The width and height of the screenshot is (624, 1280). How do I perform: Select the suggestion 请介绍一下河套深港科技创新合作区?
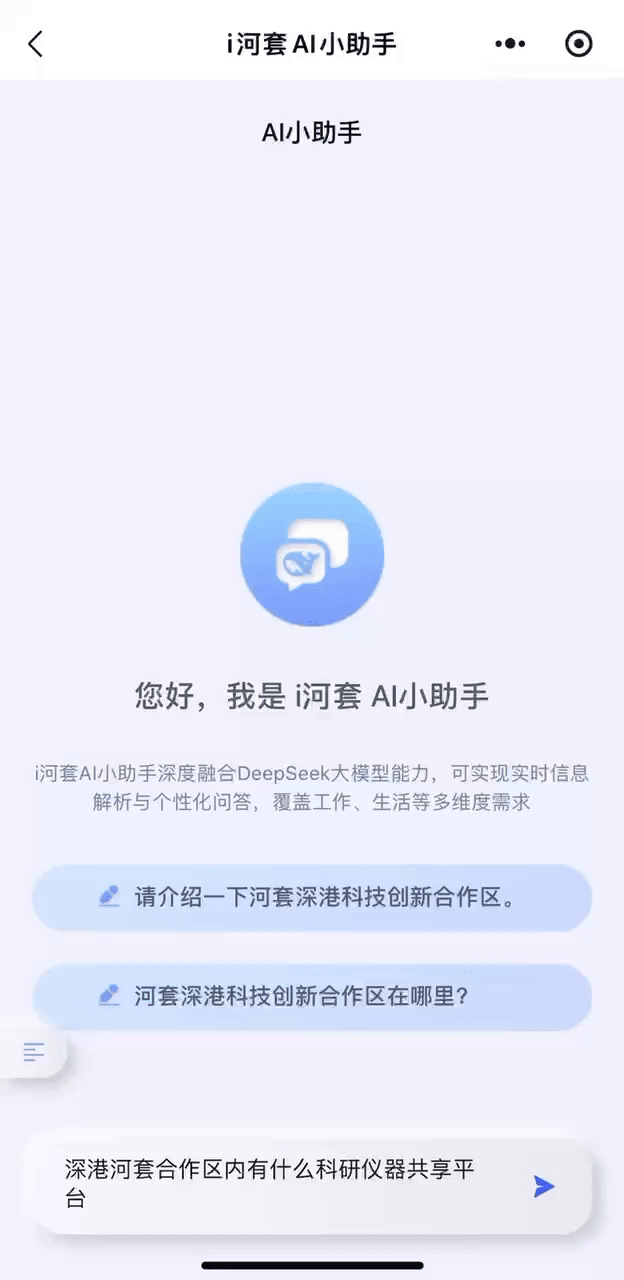[x=312, y=897]
